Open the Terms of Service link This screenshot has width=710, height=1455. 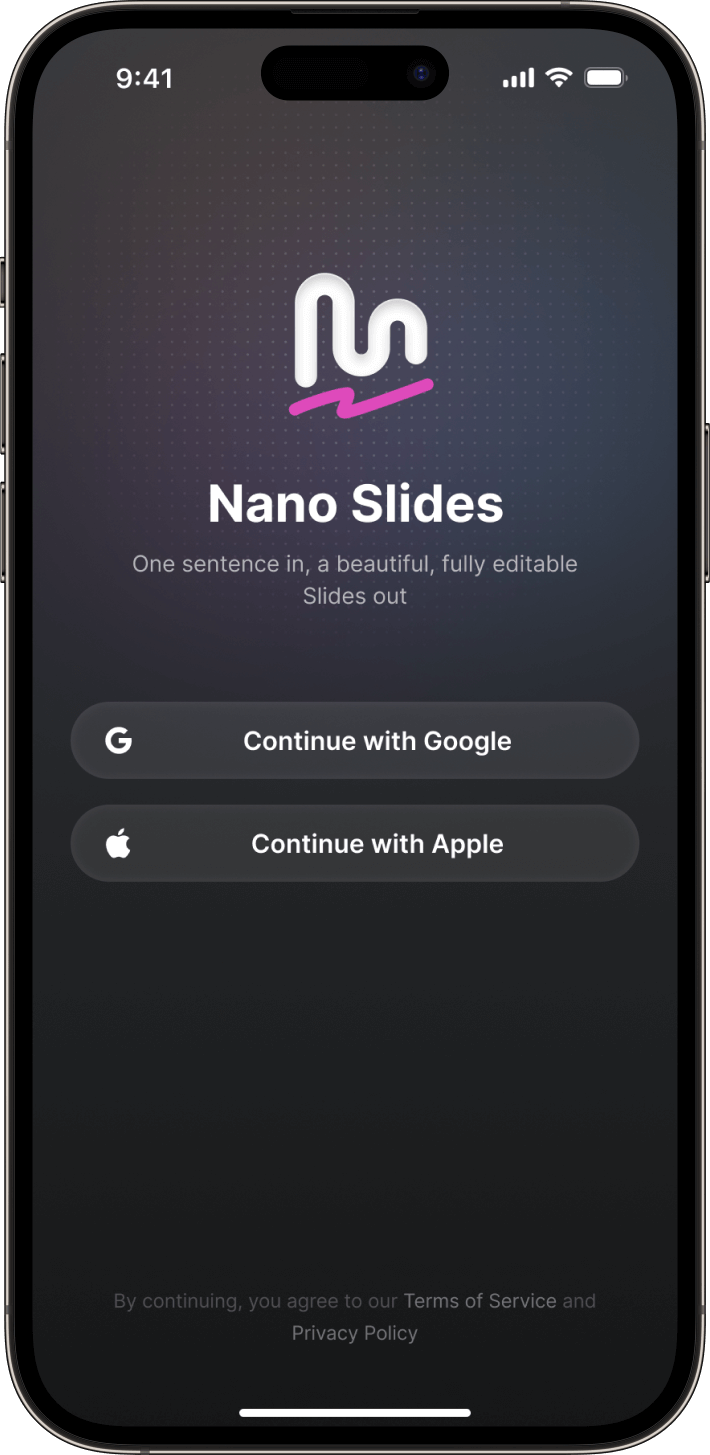(x=479, y=1301)
